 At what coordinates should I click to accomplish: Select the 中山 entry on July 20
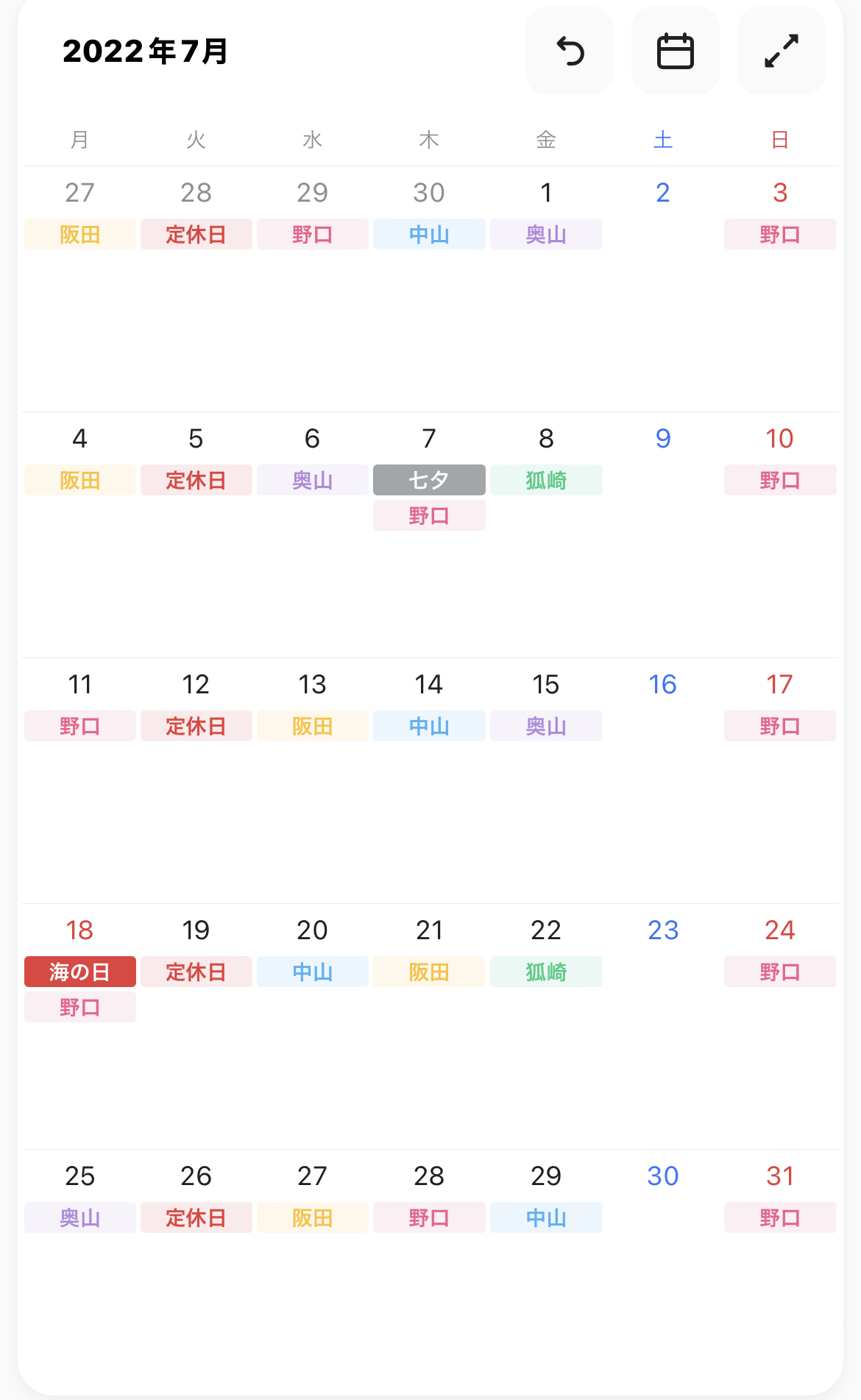[x=313, y=972]
